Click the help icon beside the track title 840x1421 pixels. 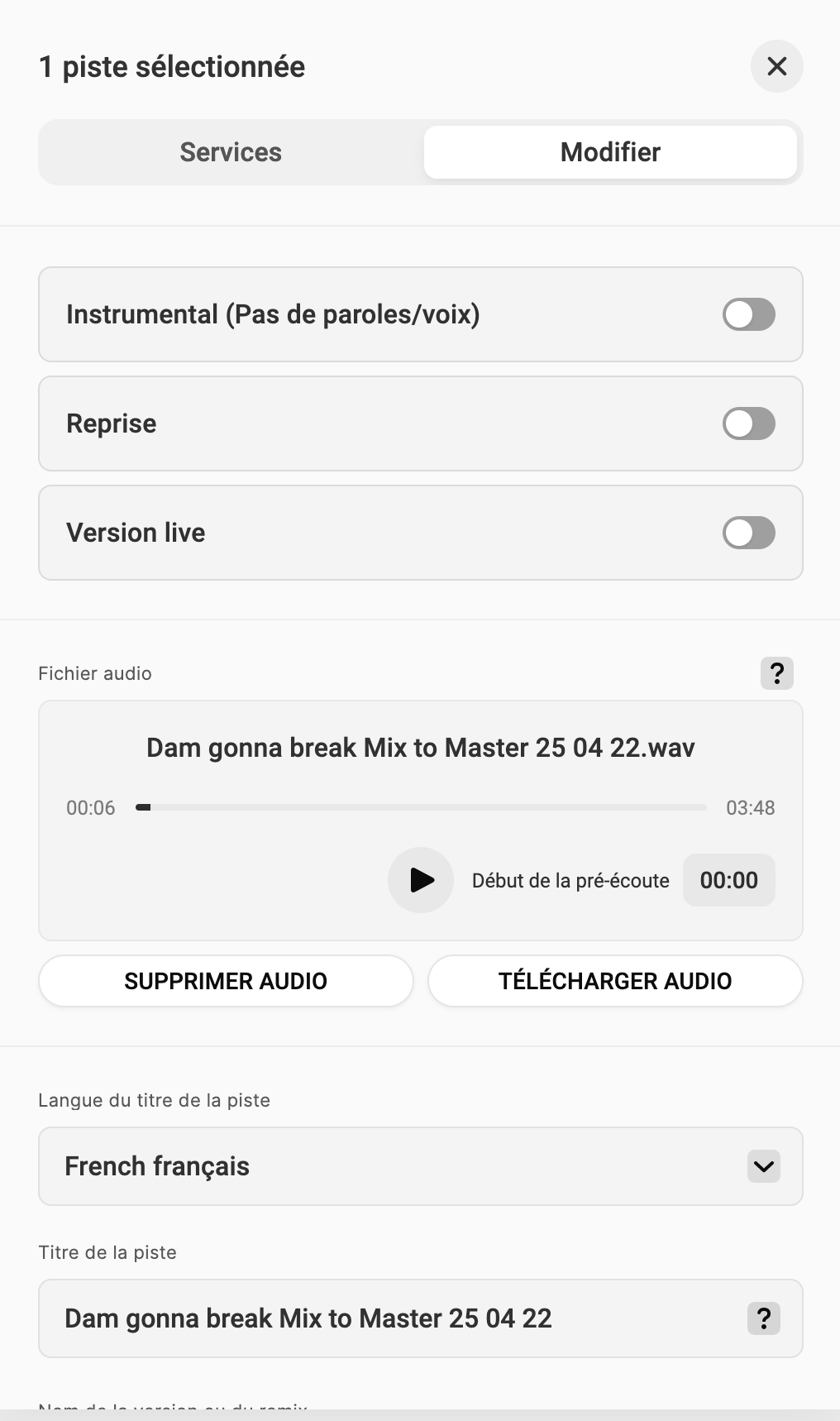pos(763,1318)
